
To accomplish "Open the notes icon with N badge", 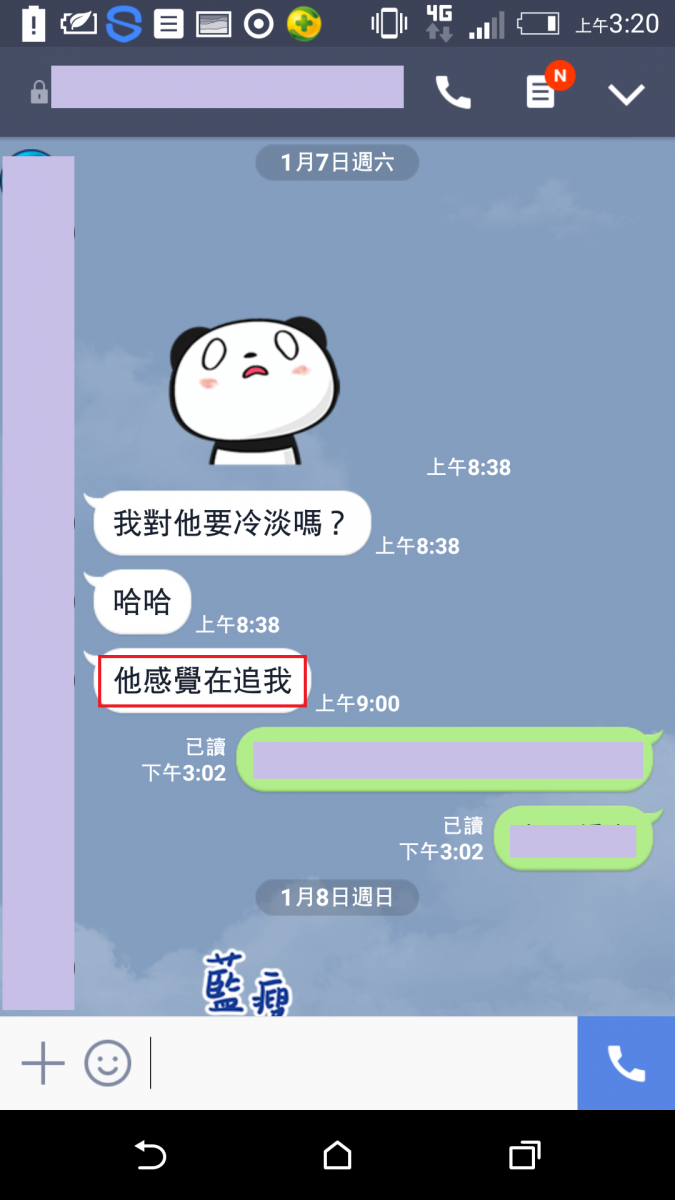I will (541, 93).
